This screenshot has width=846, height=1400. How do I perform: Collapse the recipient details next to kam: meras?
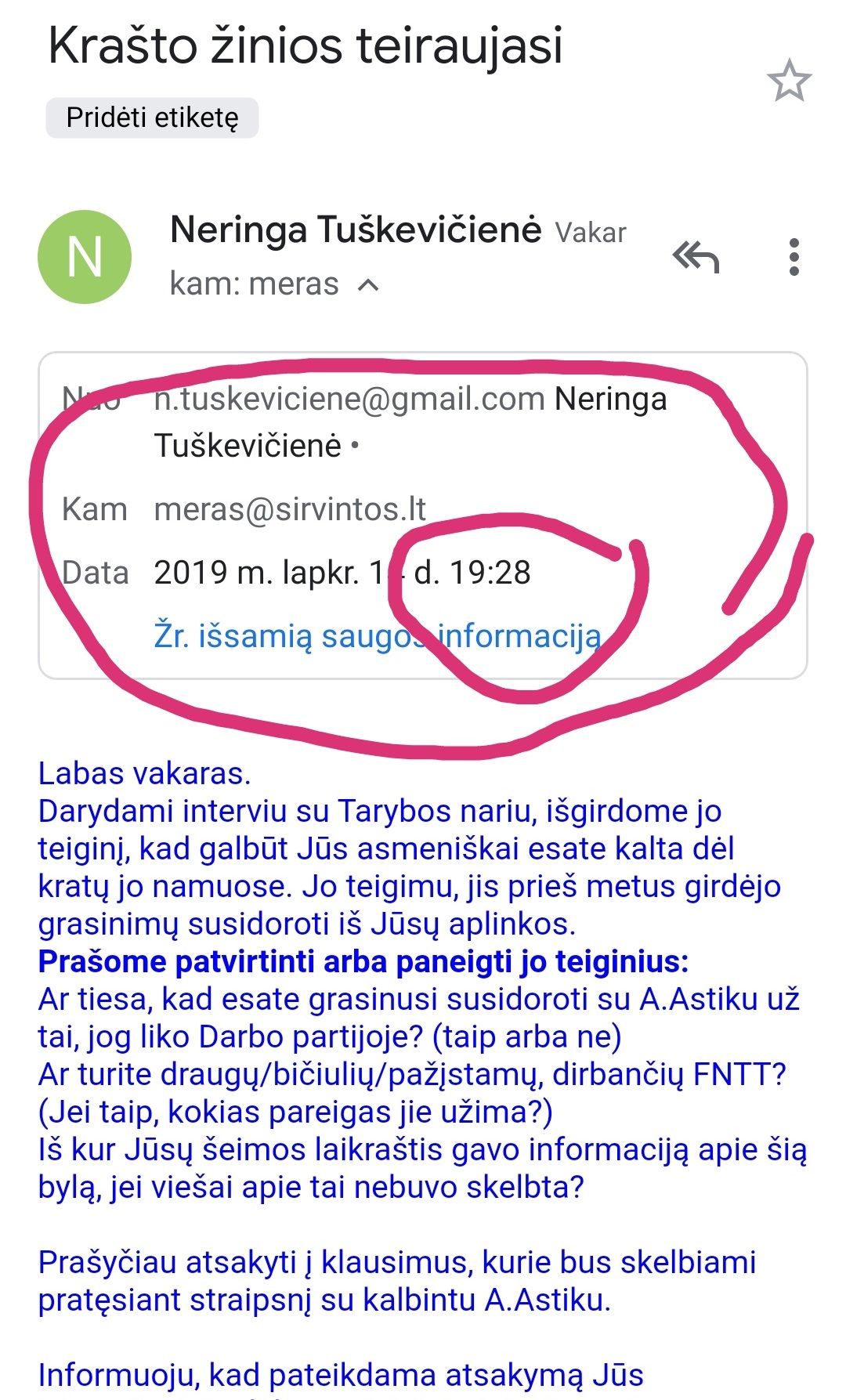click(368, 284)
